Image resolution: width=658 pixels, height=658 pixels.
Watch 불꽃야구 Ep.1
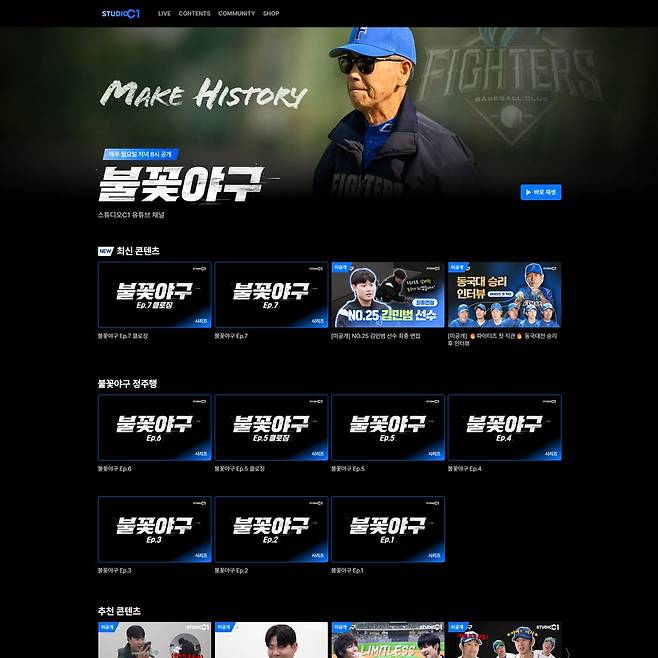point(388,529)
